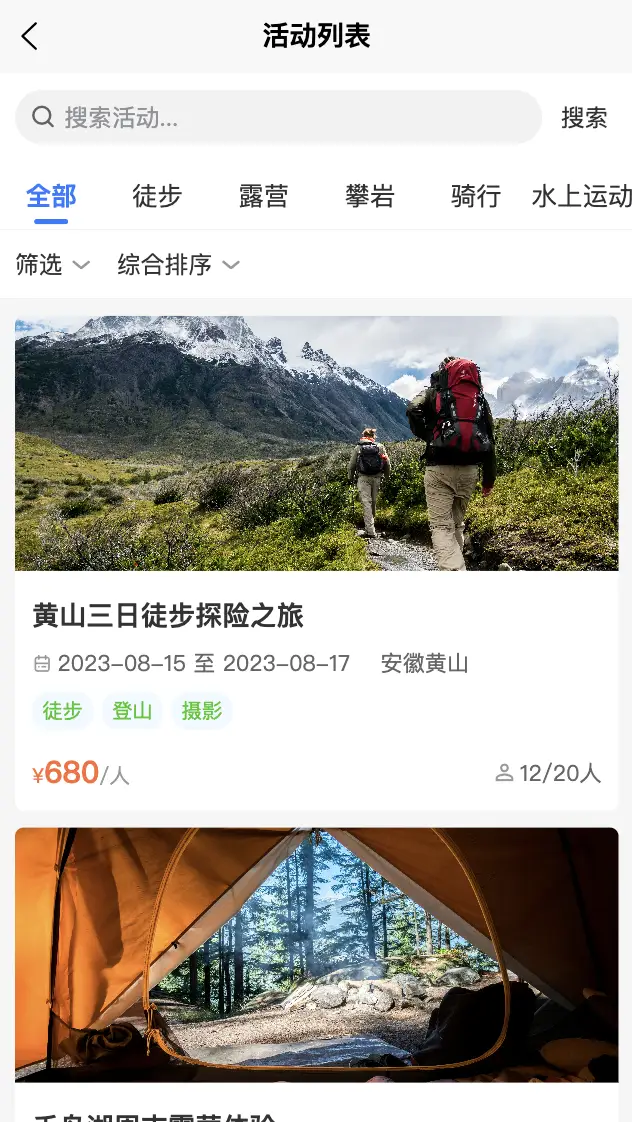This screenshot has width=632, height=1122.
Task: Open the 综合排序 sorting dropdown
Action: (x=178, y=265)
